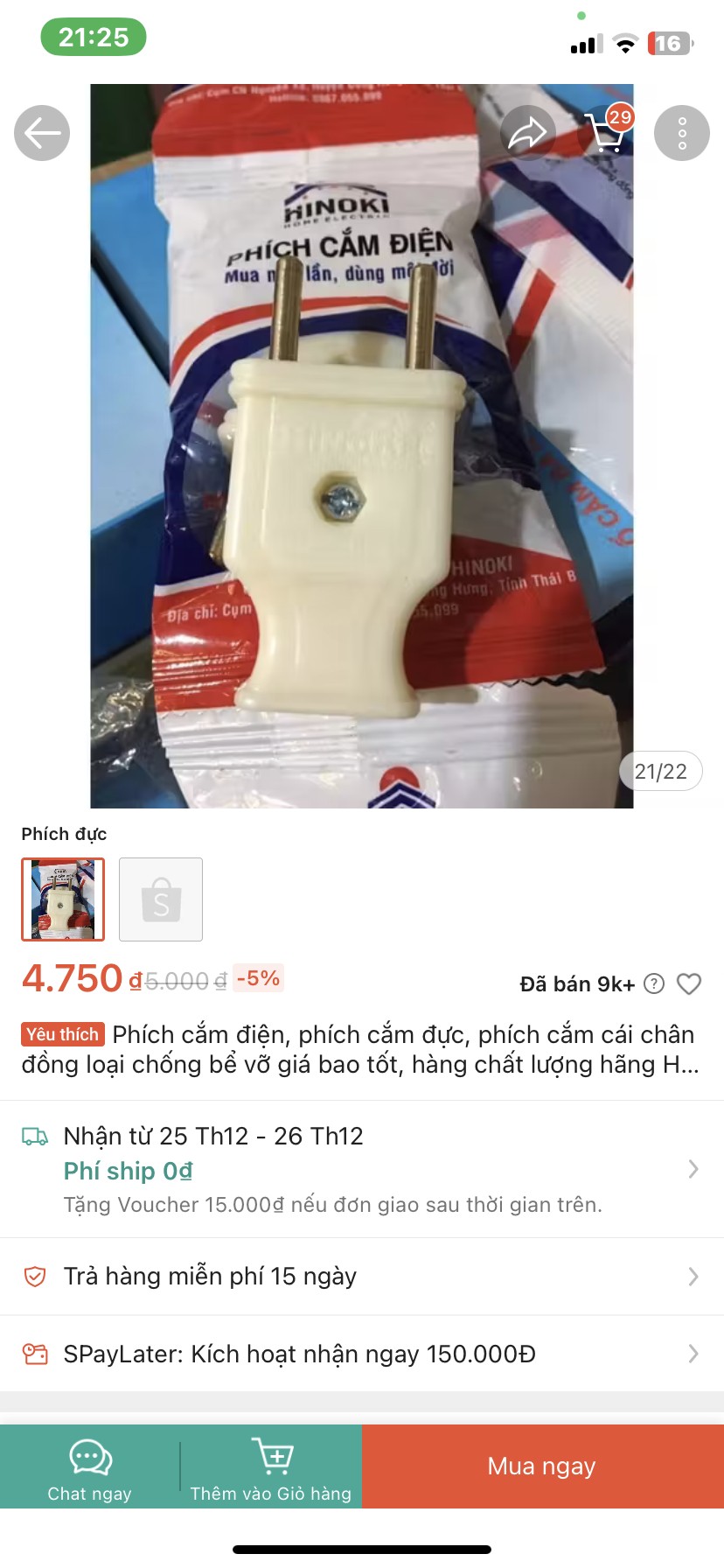Tap Chat ngay to message seller
The height and width of the screenshot is (1568, 724).
(x=90, y=1467)
